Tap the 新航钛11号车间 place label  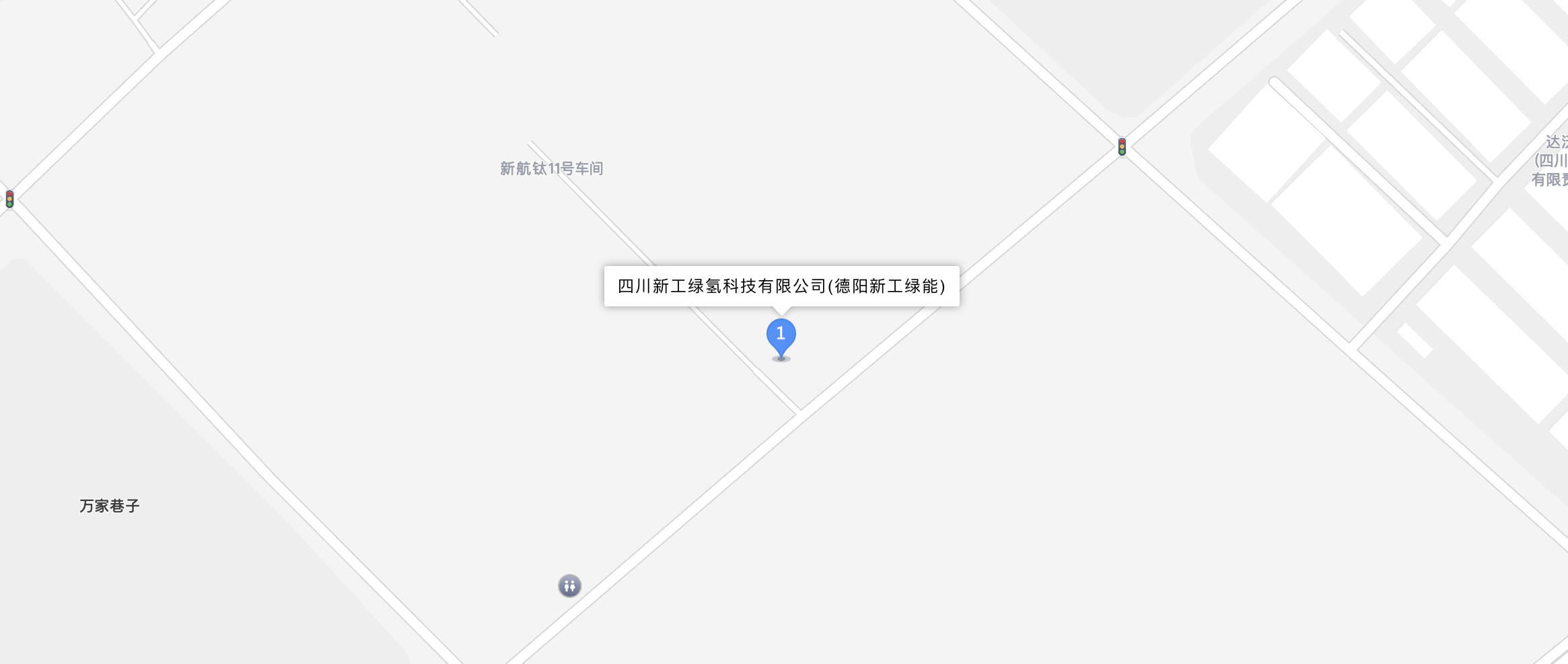point(551,168)
